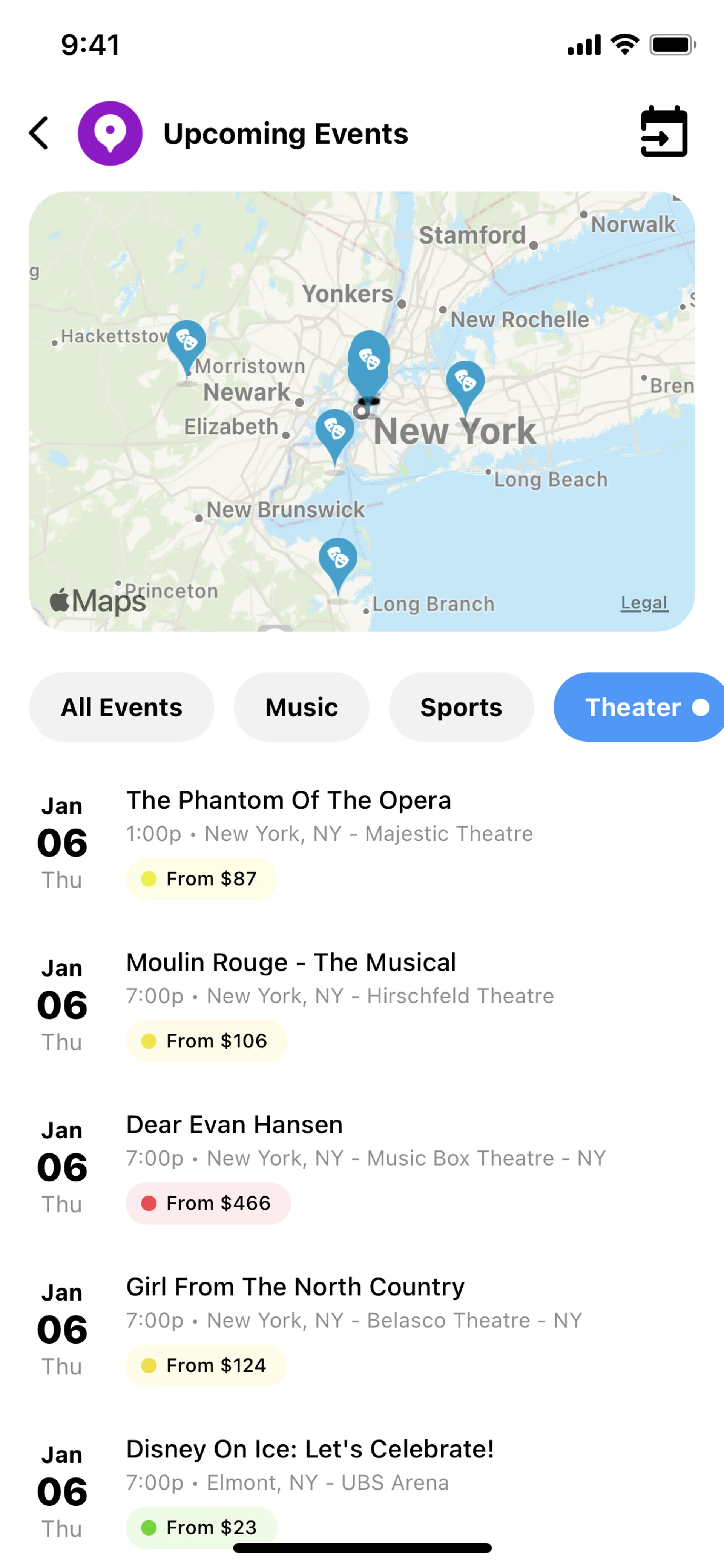Open the Legal link on the map
Screen dimensions: 724x1568
pyautogui.click(x=644, y=603)
